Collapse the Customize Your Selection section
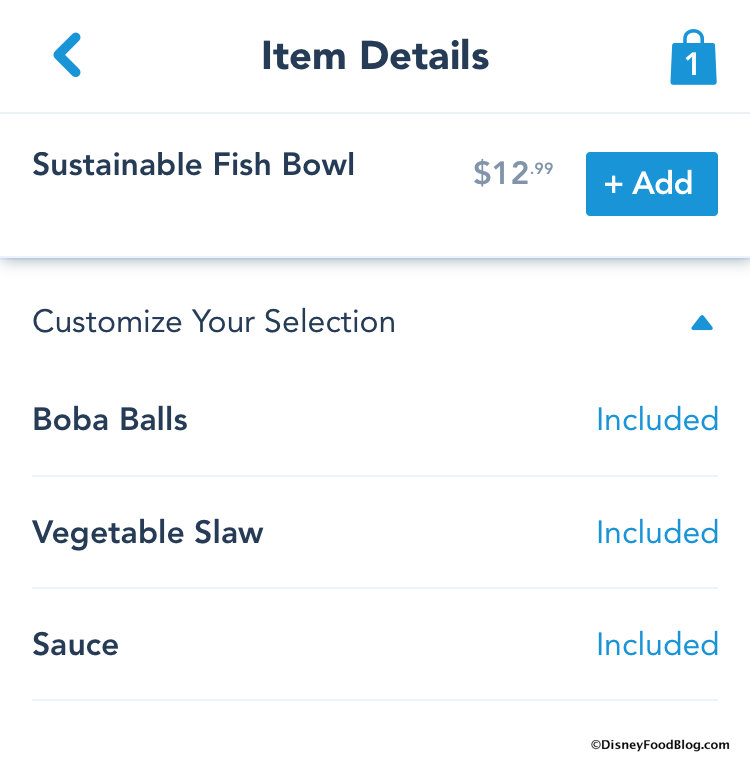This screenshot has width=750, height=767. (702, 322)
